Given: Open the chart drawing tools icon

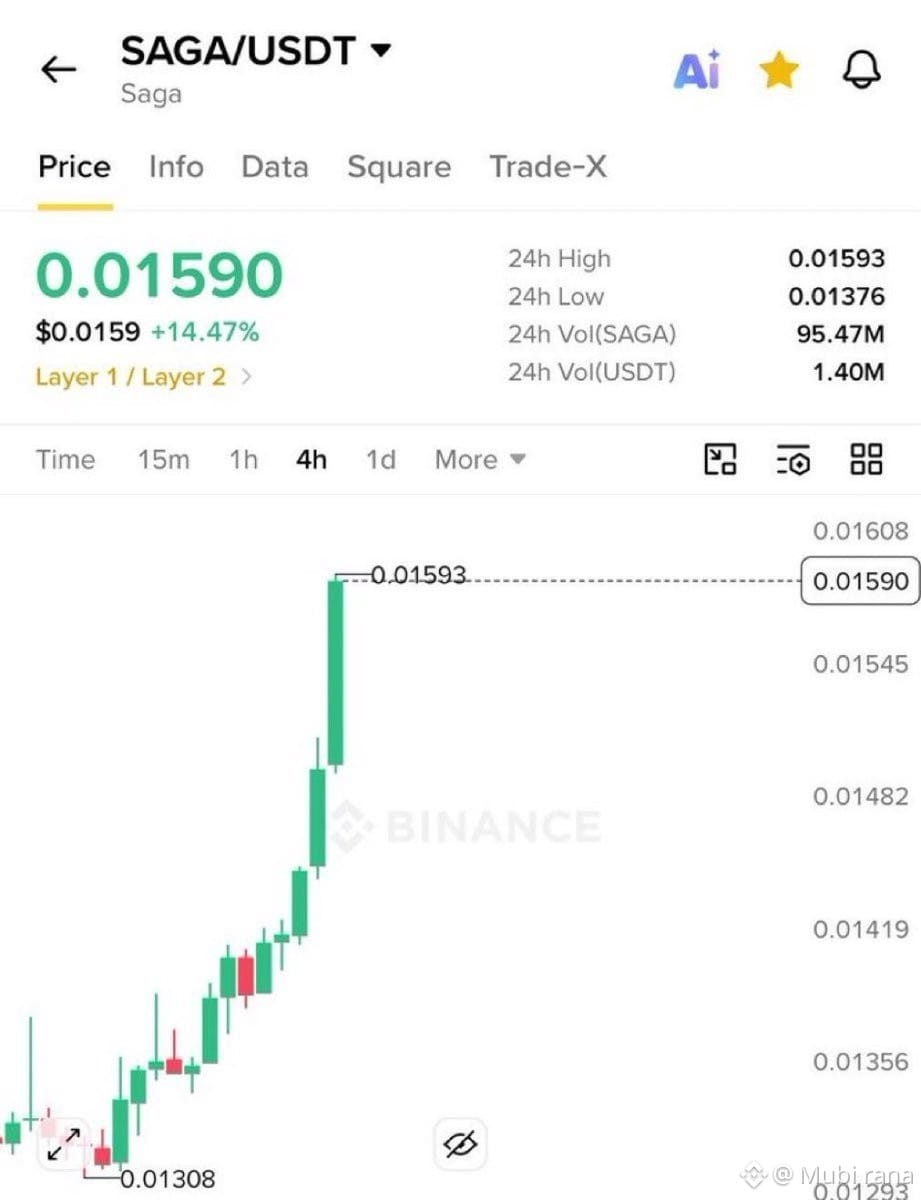Looking at the screenshot, I should pos(721,459).
